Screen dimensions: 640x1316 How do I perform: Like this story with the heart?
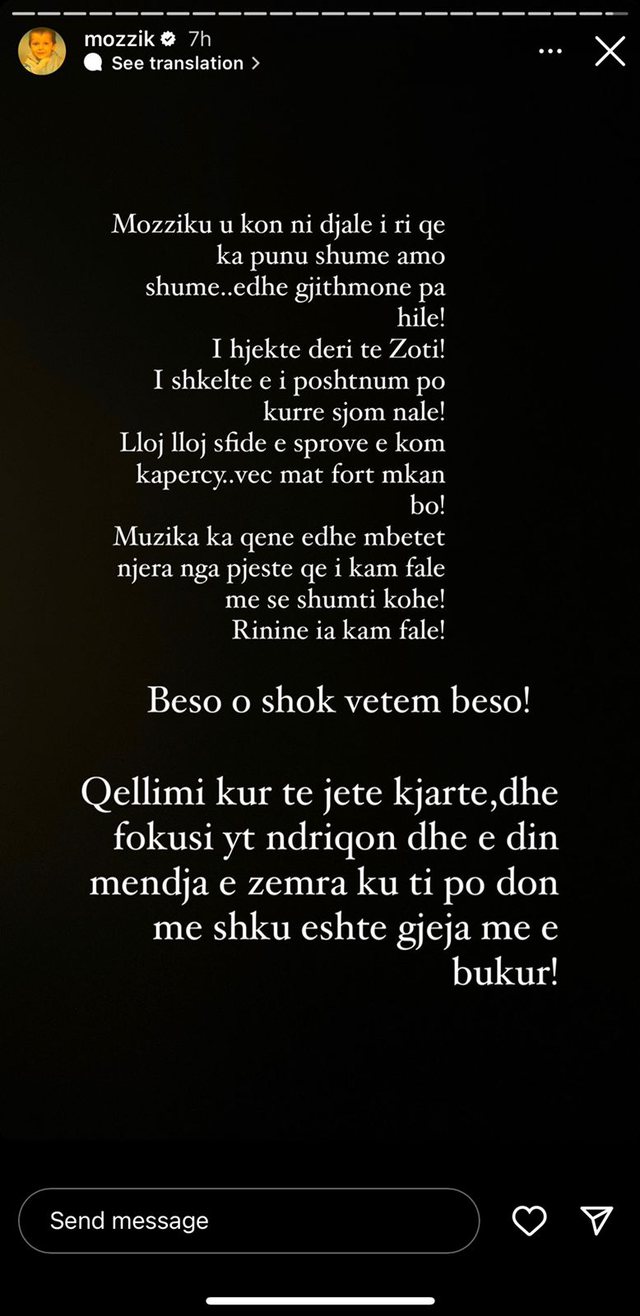529,1220
